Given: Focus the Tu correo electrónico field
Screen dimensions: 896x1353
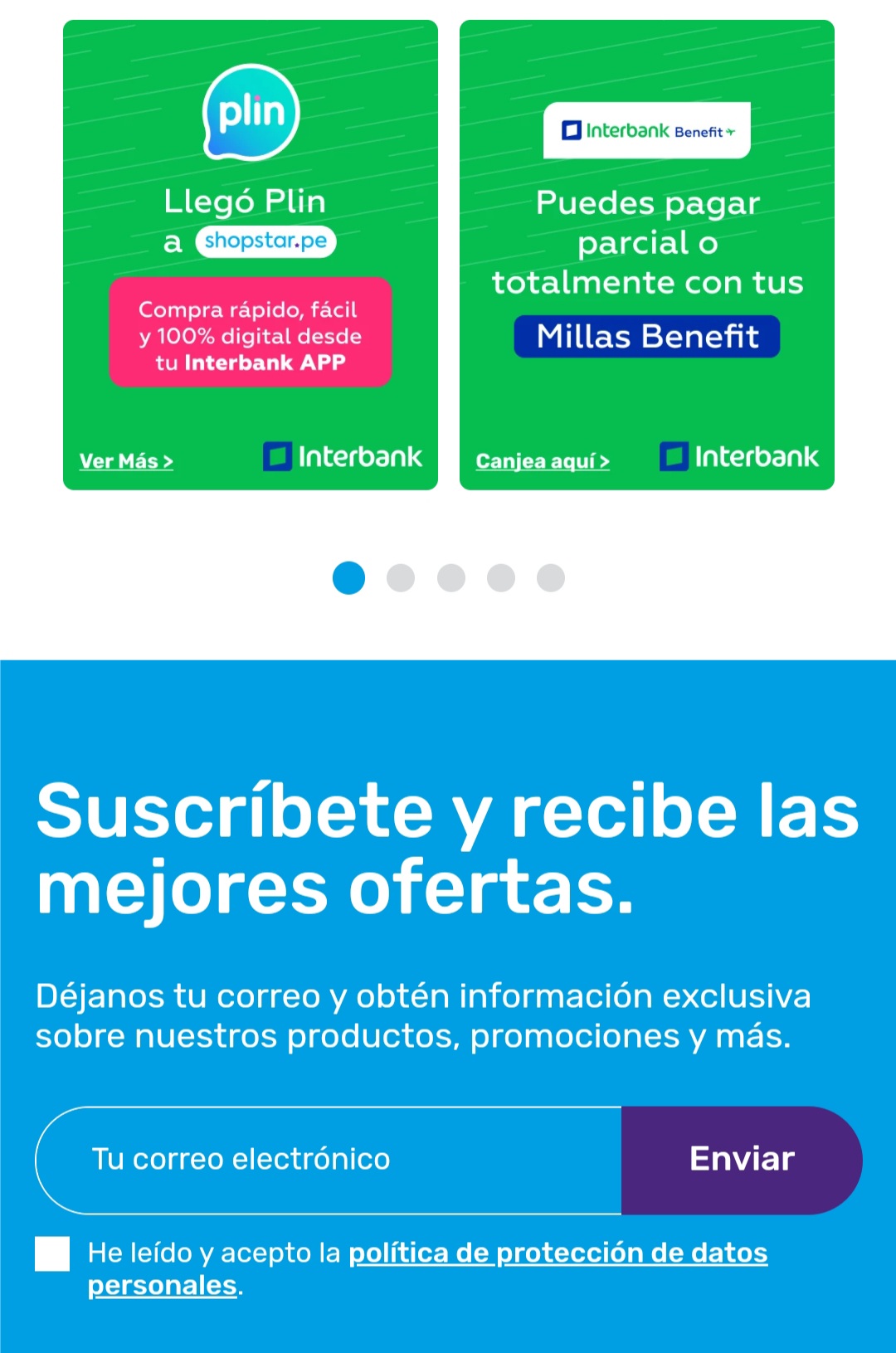Looking at the screenshot, I should click(329, 1160).
